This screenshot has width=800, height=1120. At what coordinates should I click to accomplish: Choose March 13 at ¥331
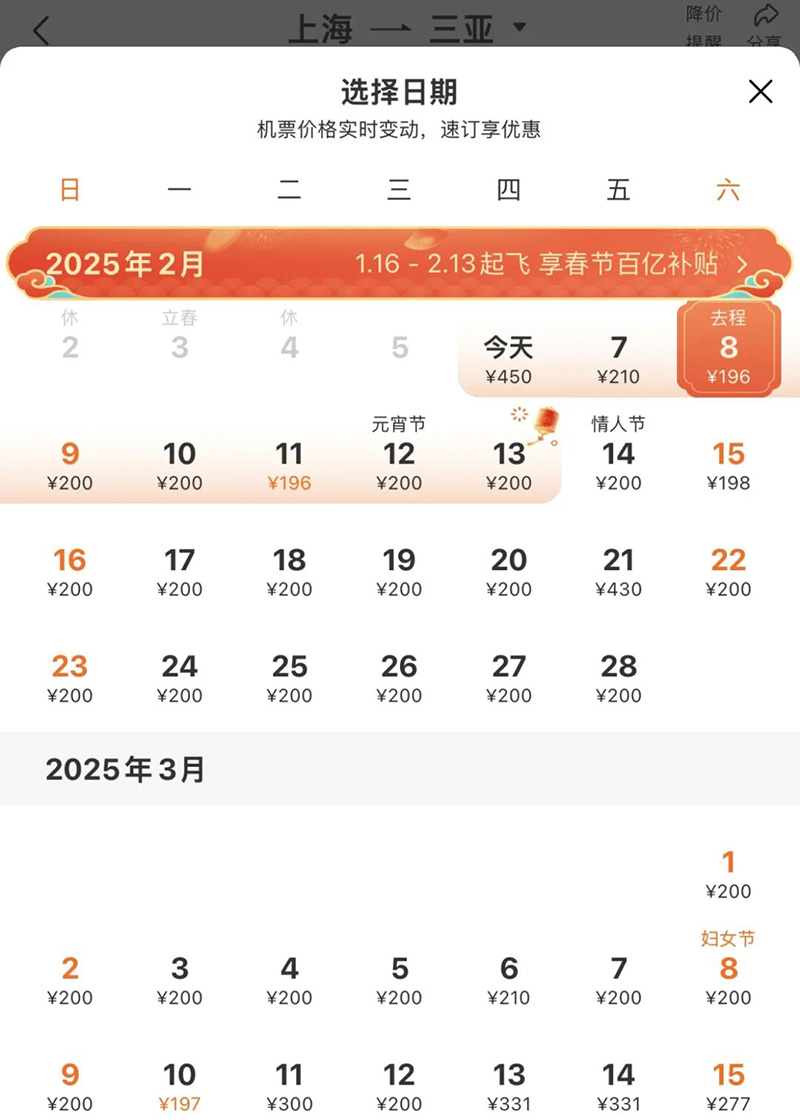point(508,1086)
